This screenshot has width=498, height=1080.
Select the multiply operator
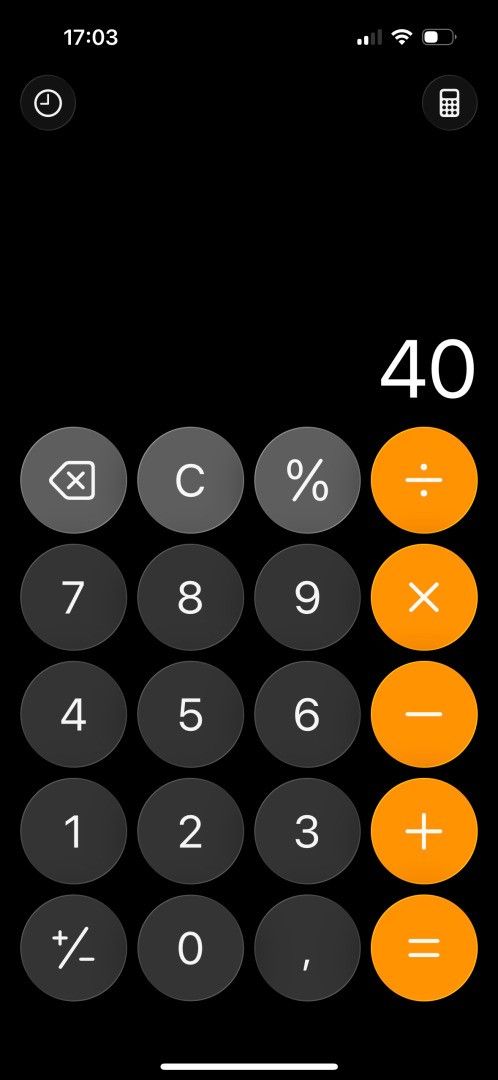pos(424,597)
